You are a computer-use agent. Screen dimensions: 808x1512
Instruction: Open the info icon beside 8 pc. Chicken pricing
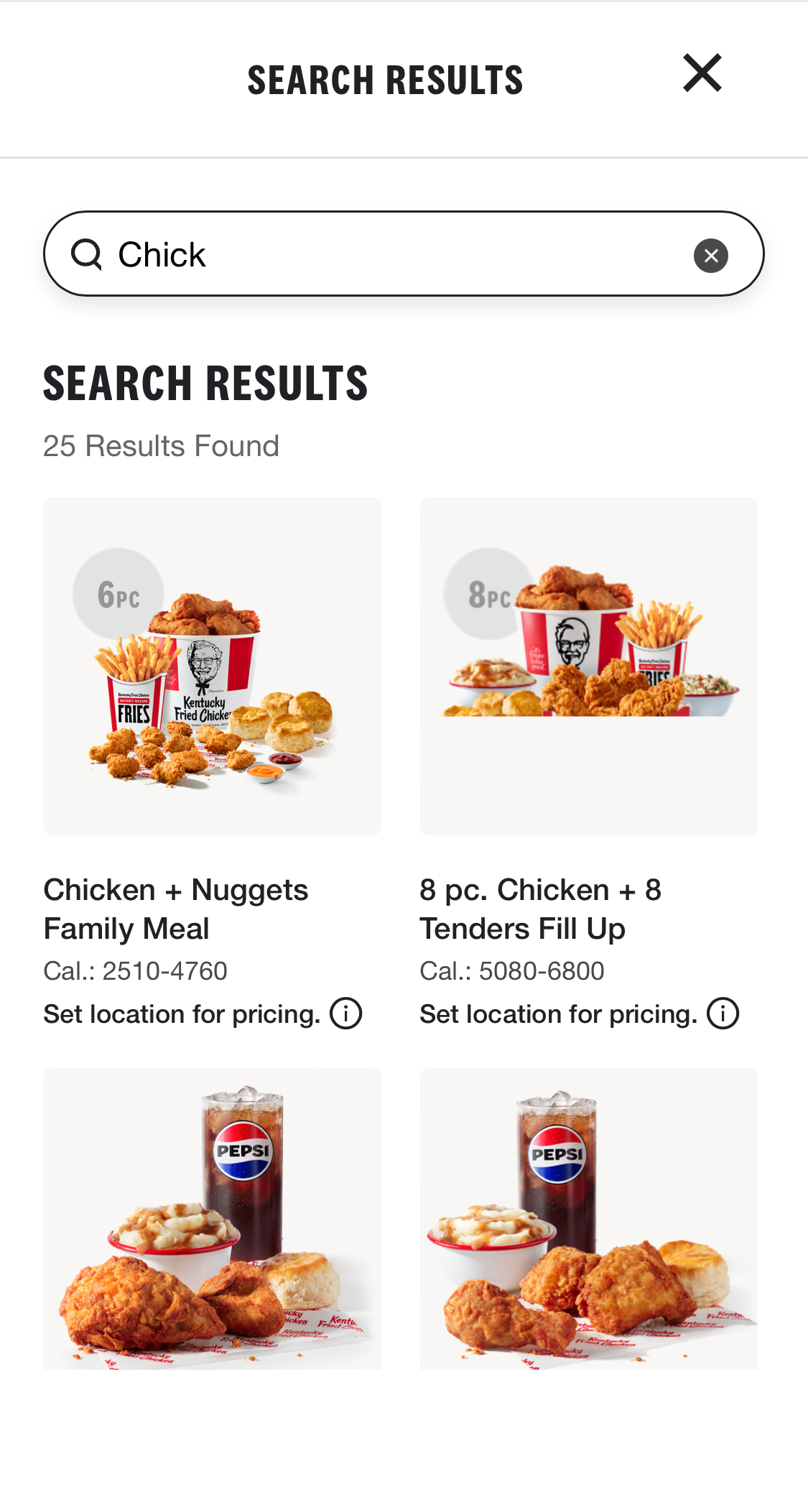(x=722, y=1013)
